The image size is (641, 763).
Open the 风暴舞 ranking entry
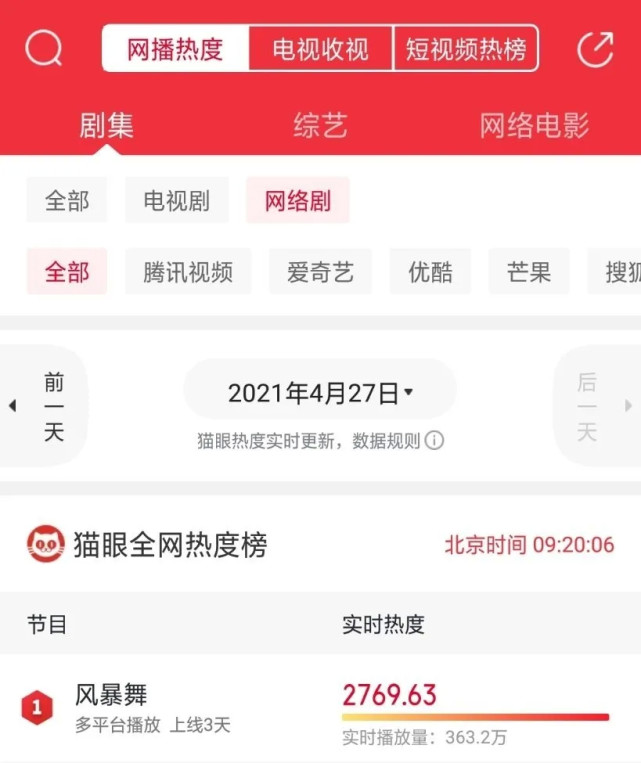(111, 695)
